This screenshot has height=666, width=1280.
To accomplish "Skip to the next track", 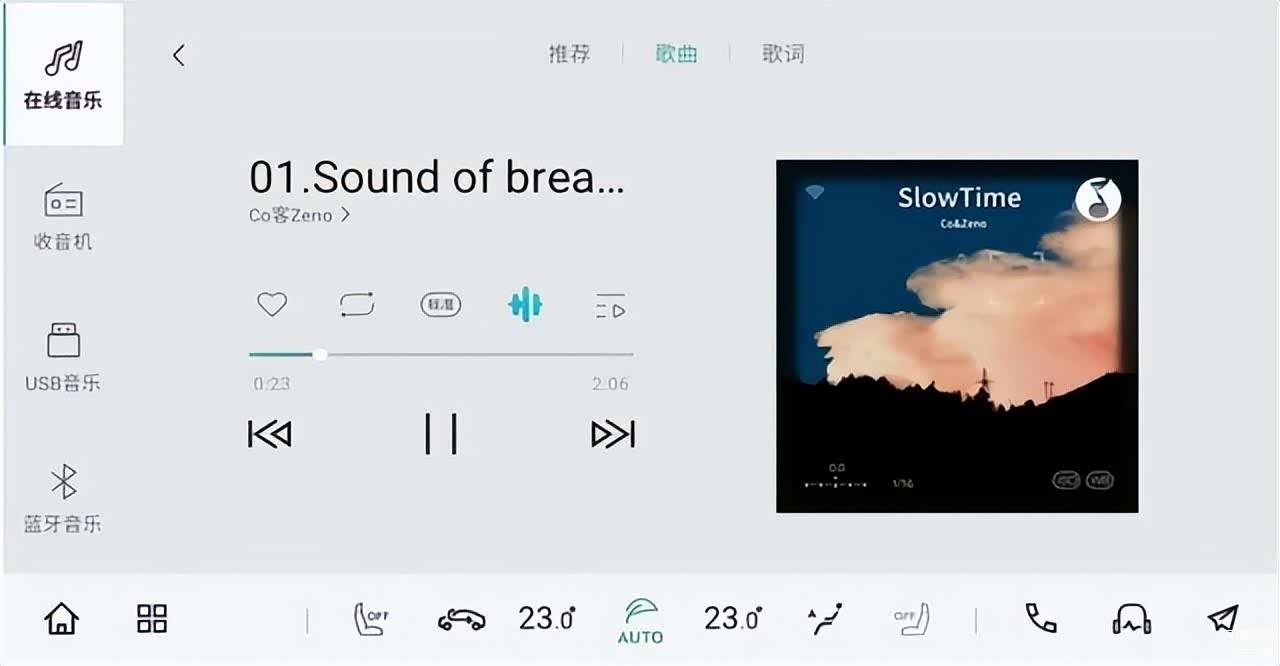I will tap(613, 434).
